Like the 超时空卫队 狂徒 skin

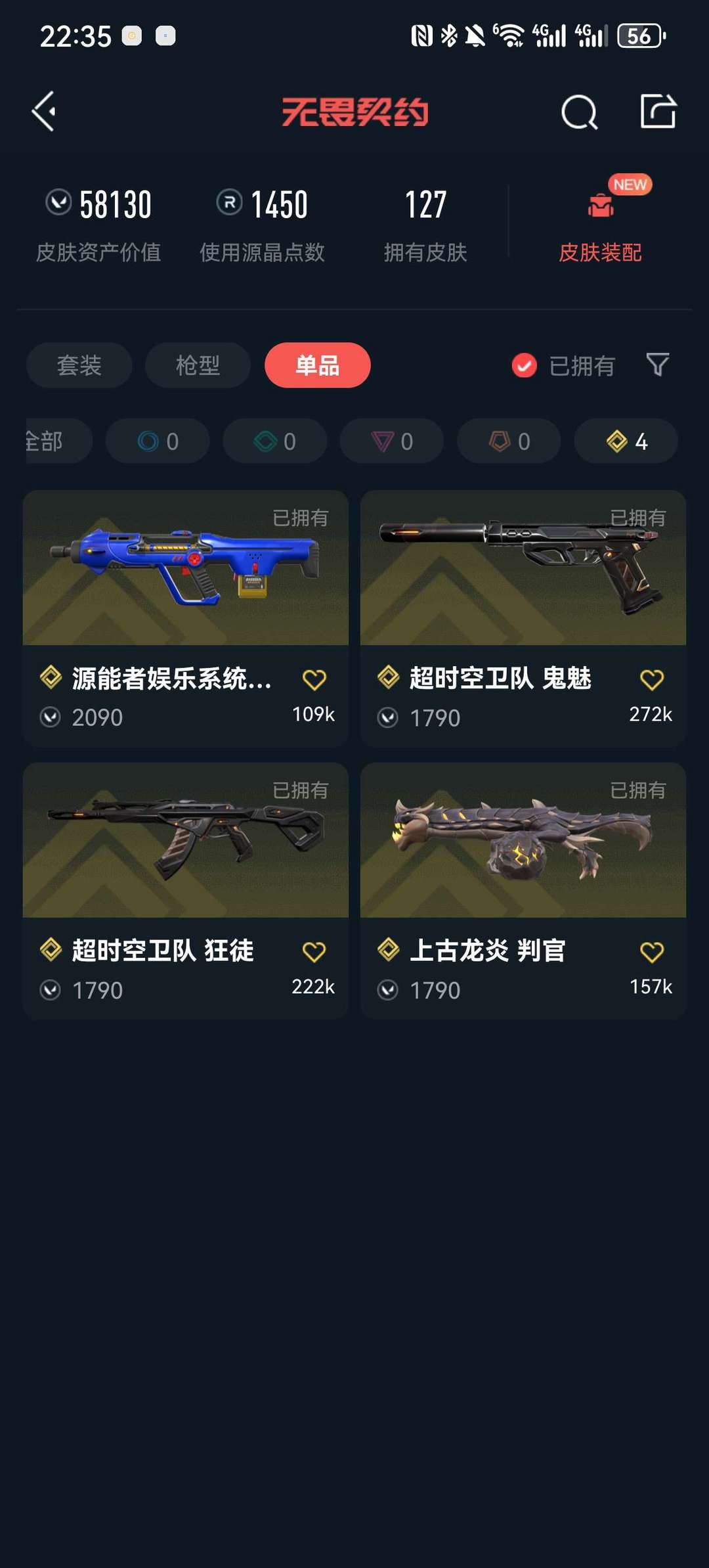coord(314,952)
